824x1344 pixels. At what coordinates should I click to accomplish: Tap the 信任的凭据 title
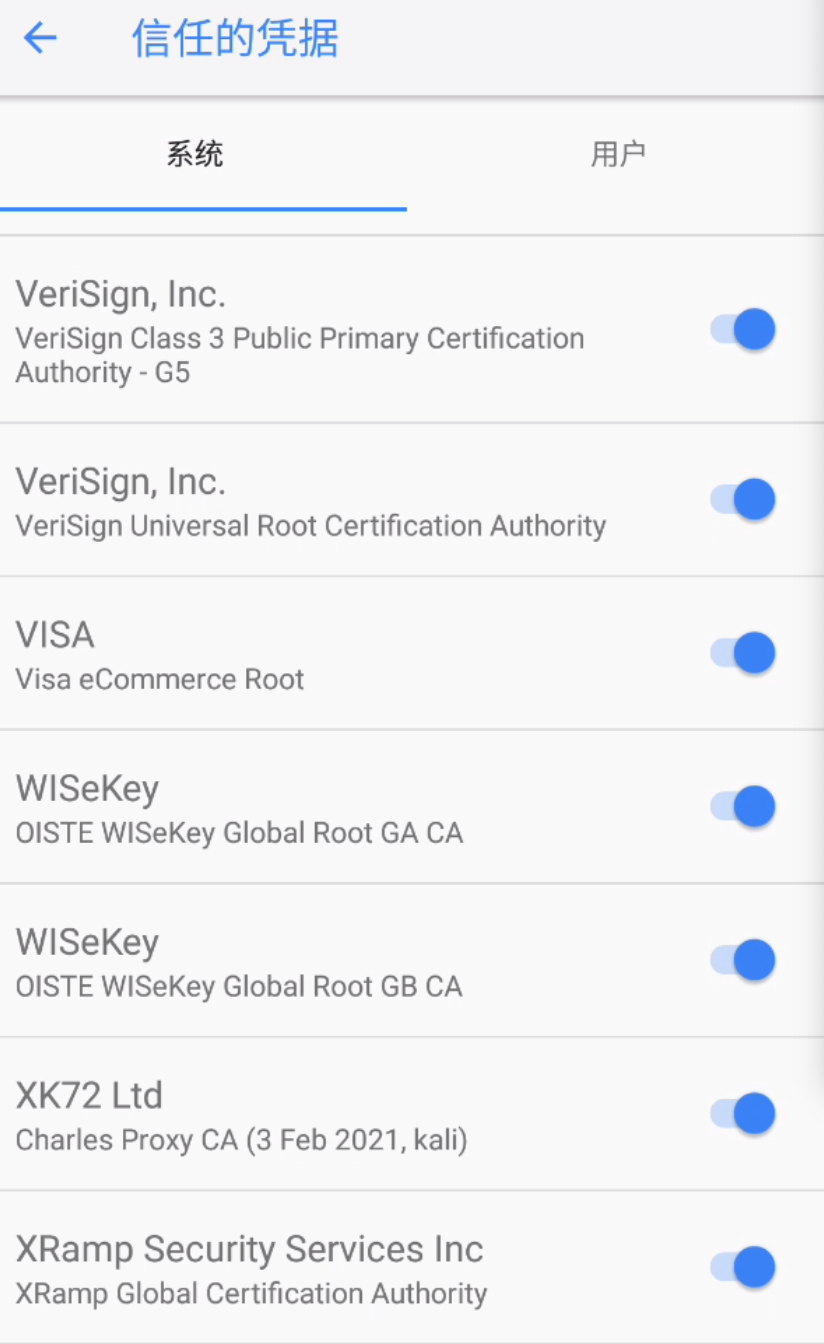(233, 38)
